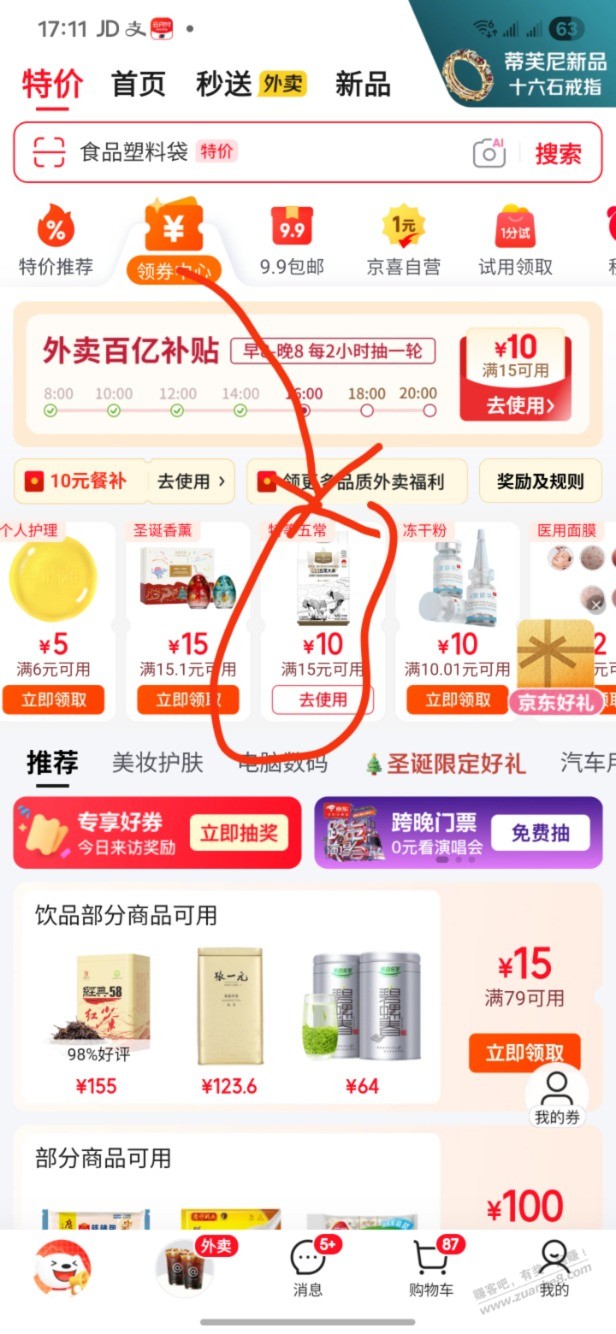Switch to the 秒送 外卖 tab
616x1334 pixels.
(x=250, y=84)
